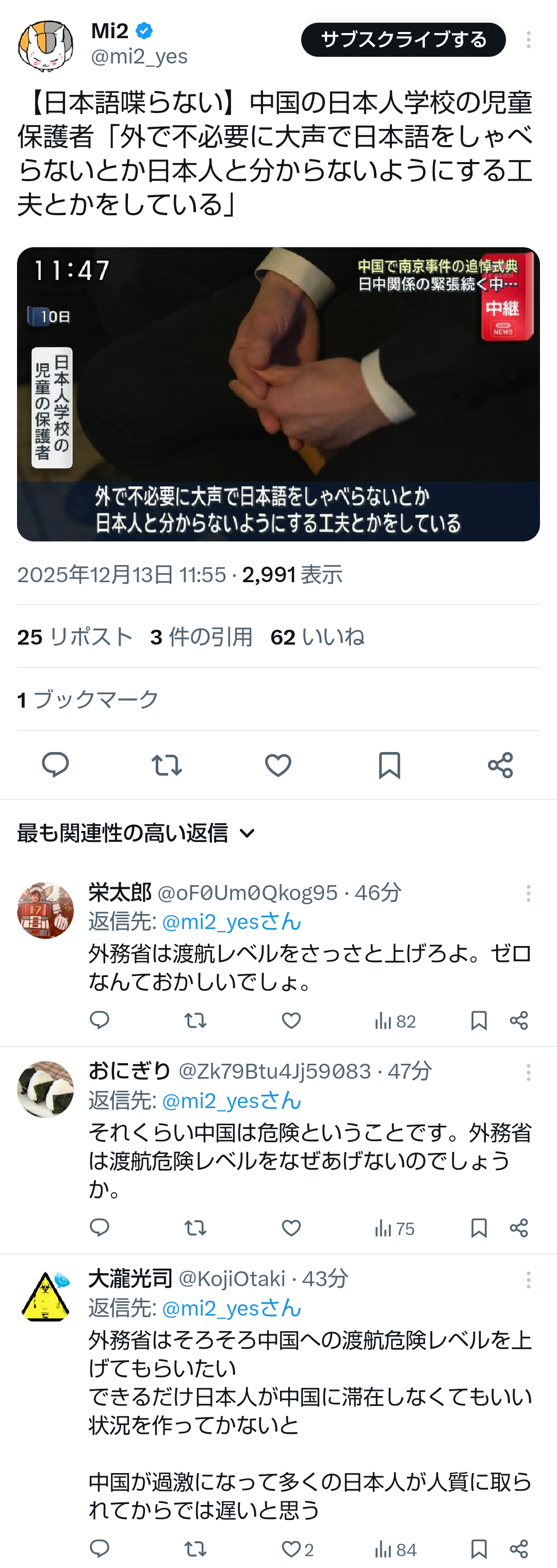Open overflow menu on Mi2's post
The width and height of the screenshot is (557, 1568).
click(x=528, y=40)
